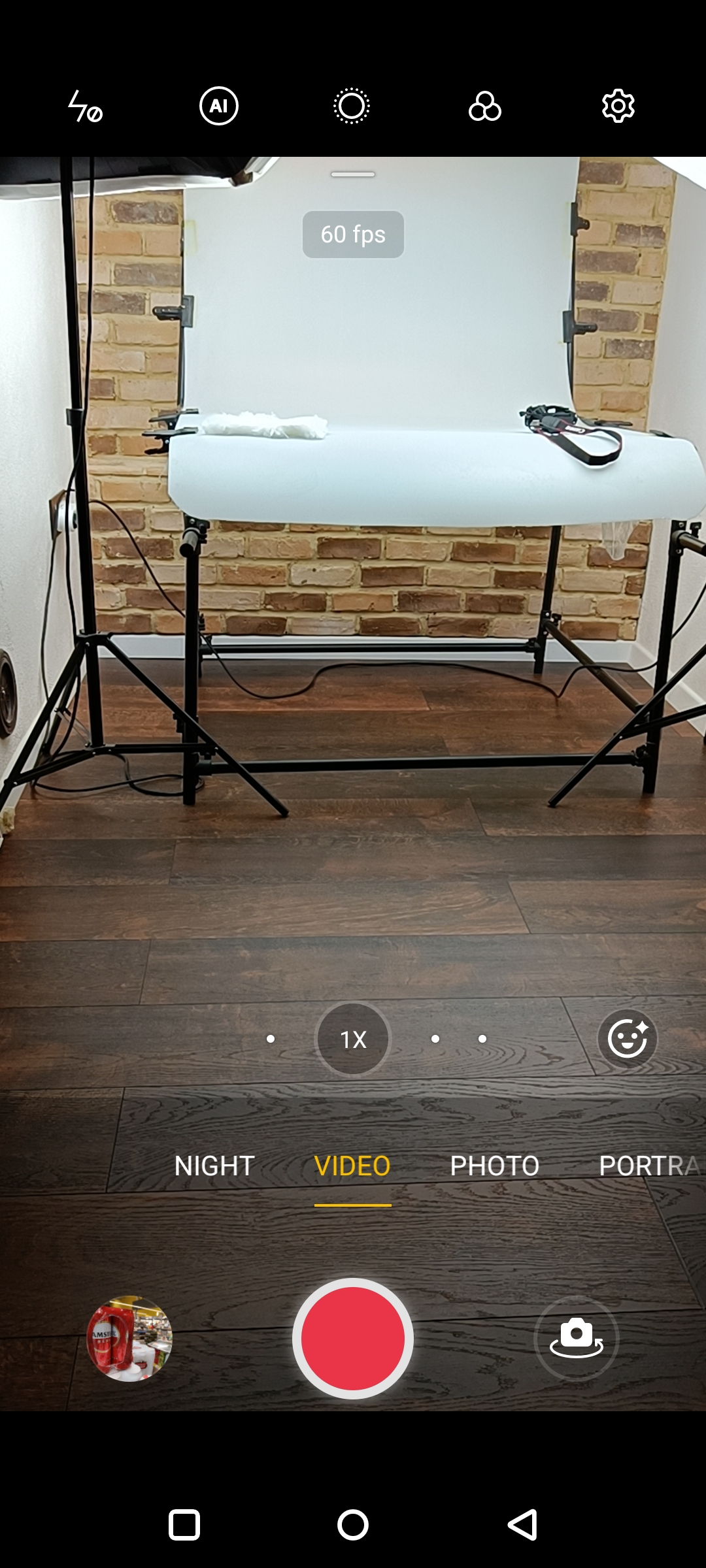Screen dimensions: 706x1568
Task: Change the 60 fps frame rate
Action: (x=353, y=235)
